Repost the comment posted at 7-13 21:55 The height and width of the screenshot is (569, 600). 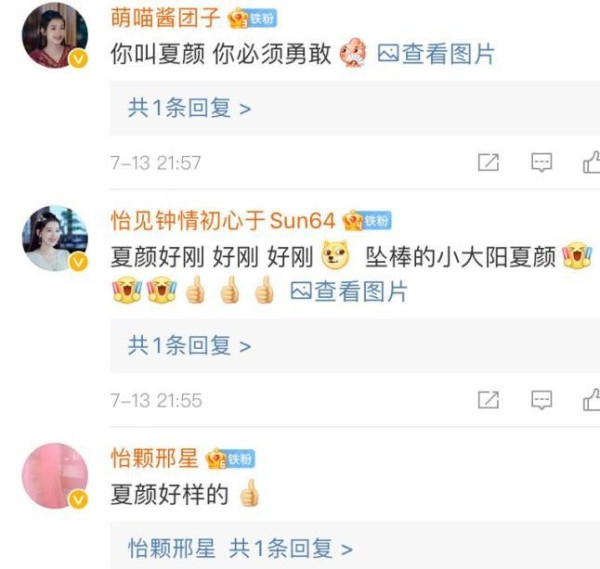(x=488, y=400)
